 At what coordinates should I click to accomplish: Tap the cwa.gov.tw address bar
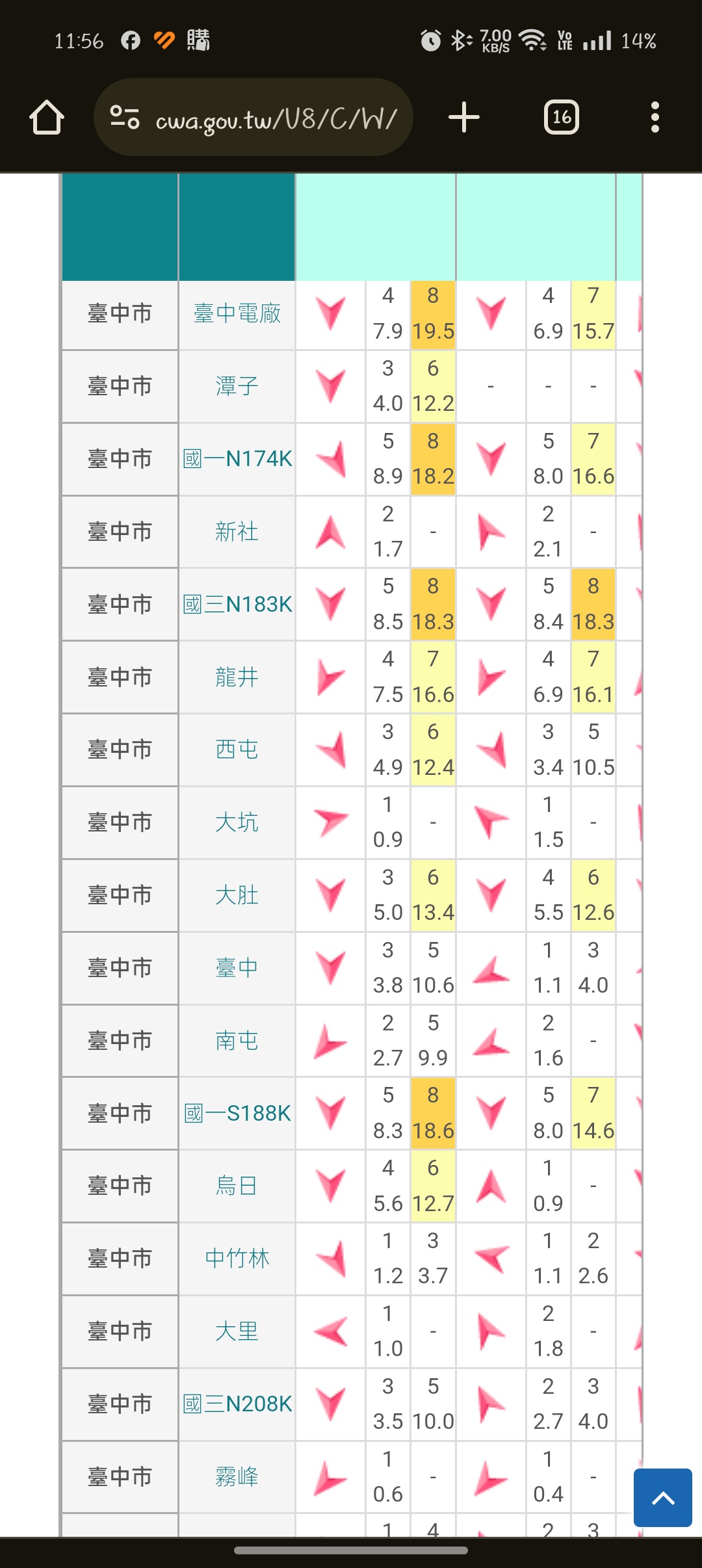(x=253, y=118)
